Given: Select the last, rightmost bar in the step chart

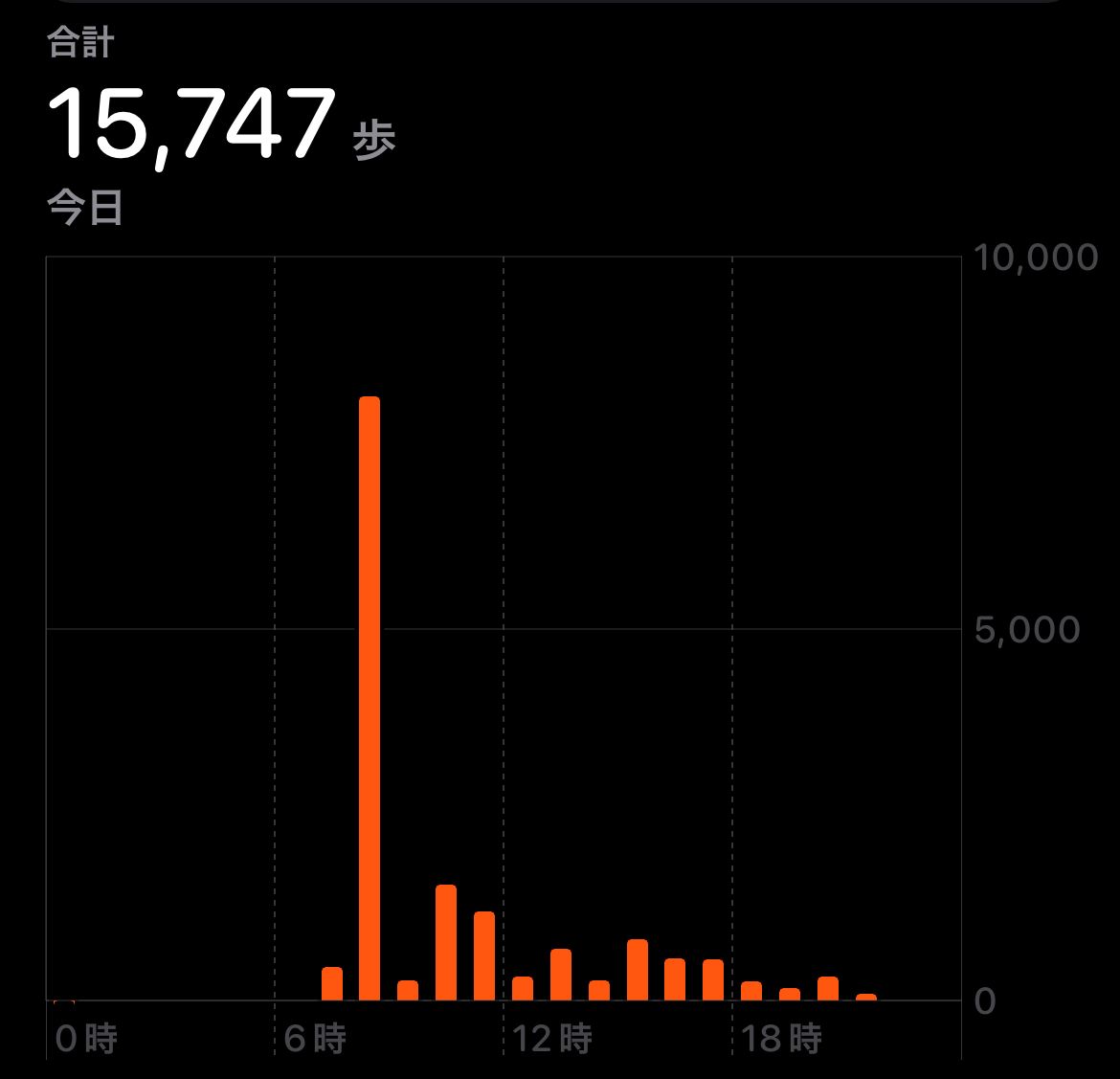Looking at the screenshot, I should click(x=866, y=998).
